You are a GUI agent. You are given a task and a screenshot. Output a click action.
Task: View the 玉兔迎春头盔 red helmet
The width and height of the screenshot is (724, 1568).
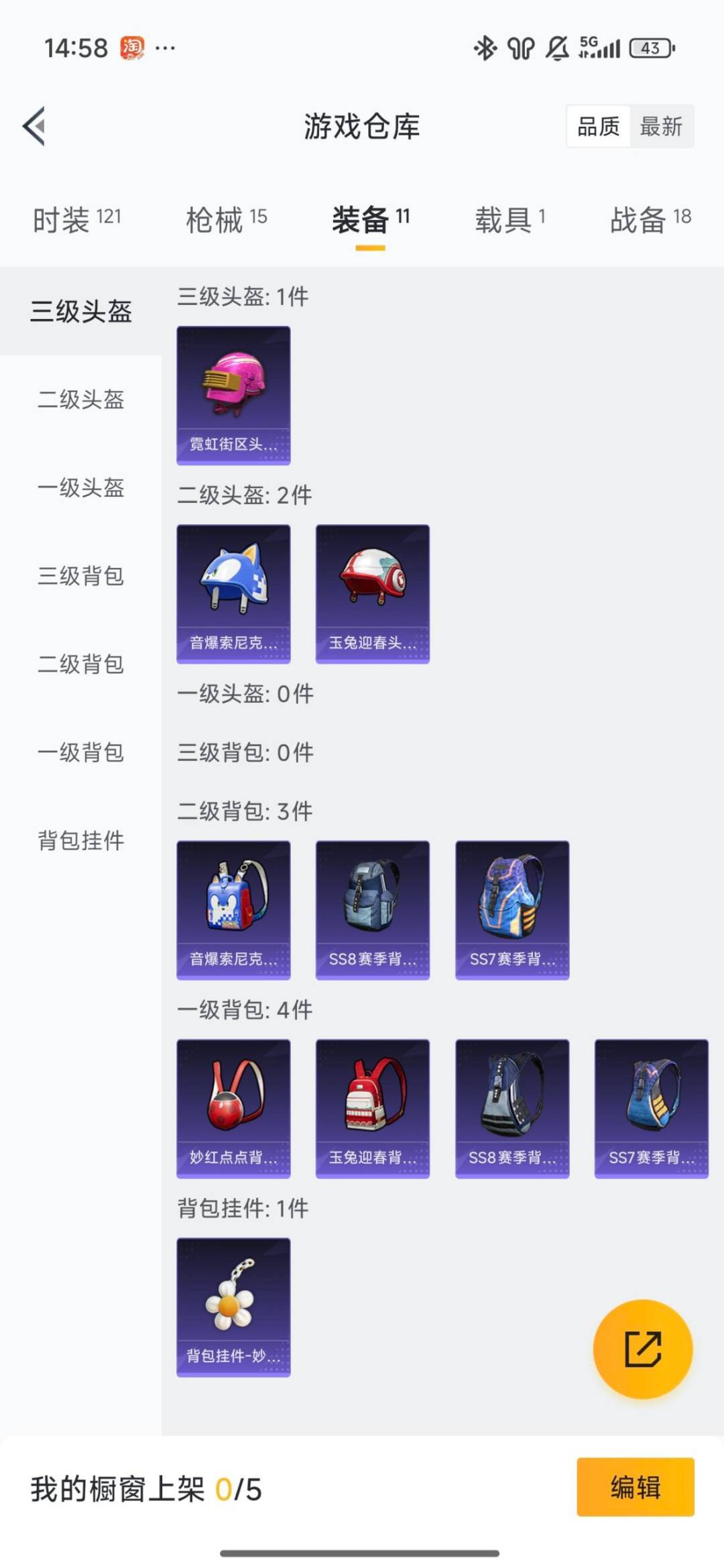point(371,593)
